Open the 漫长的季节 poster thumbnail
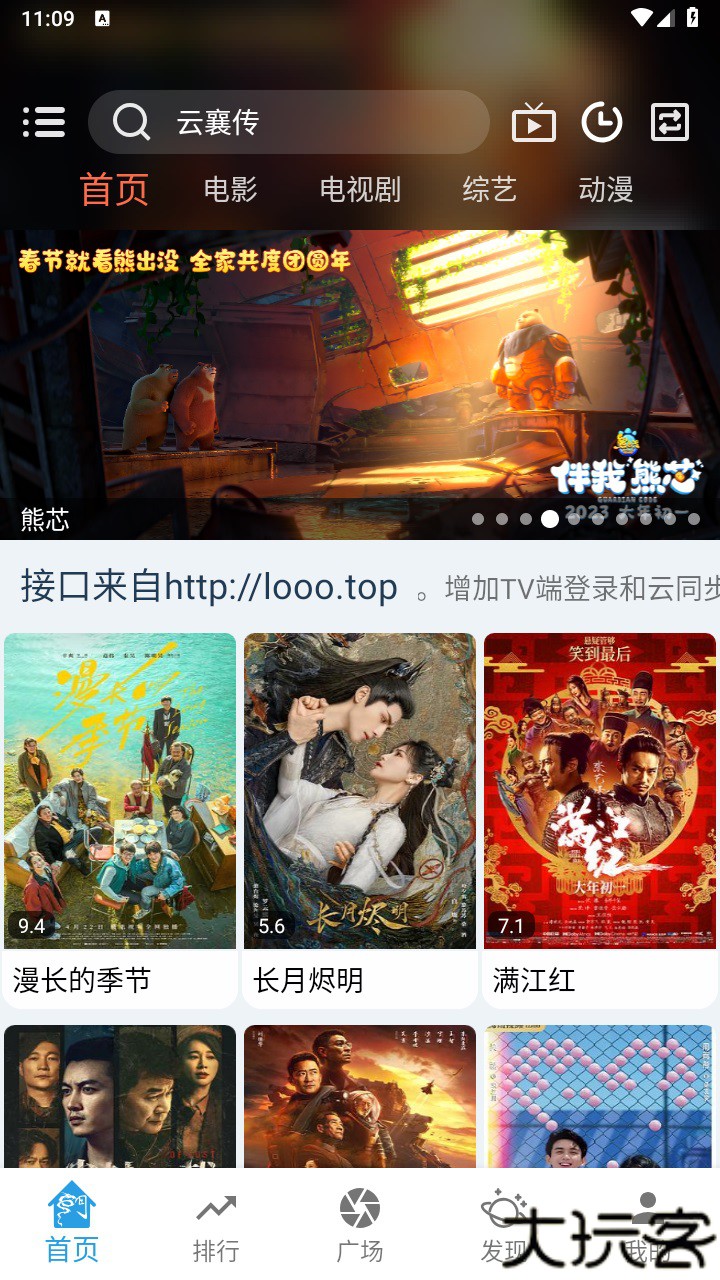 point(120,789)
